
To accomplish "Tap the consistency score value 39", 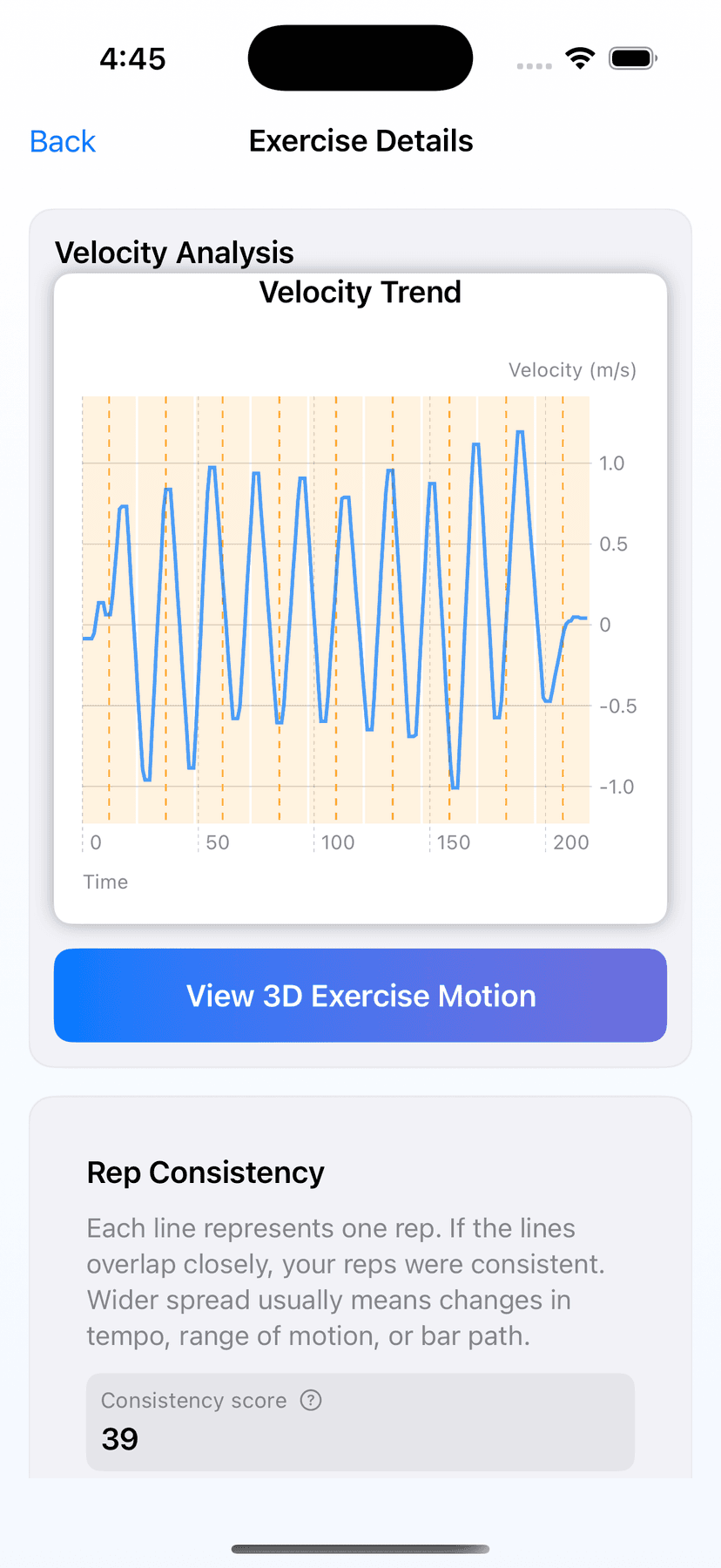I will (119, 1437).
